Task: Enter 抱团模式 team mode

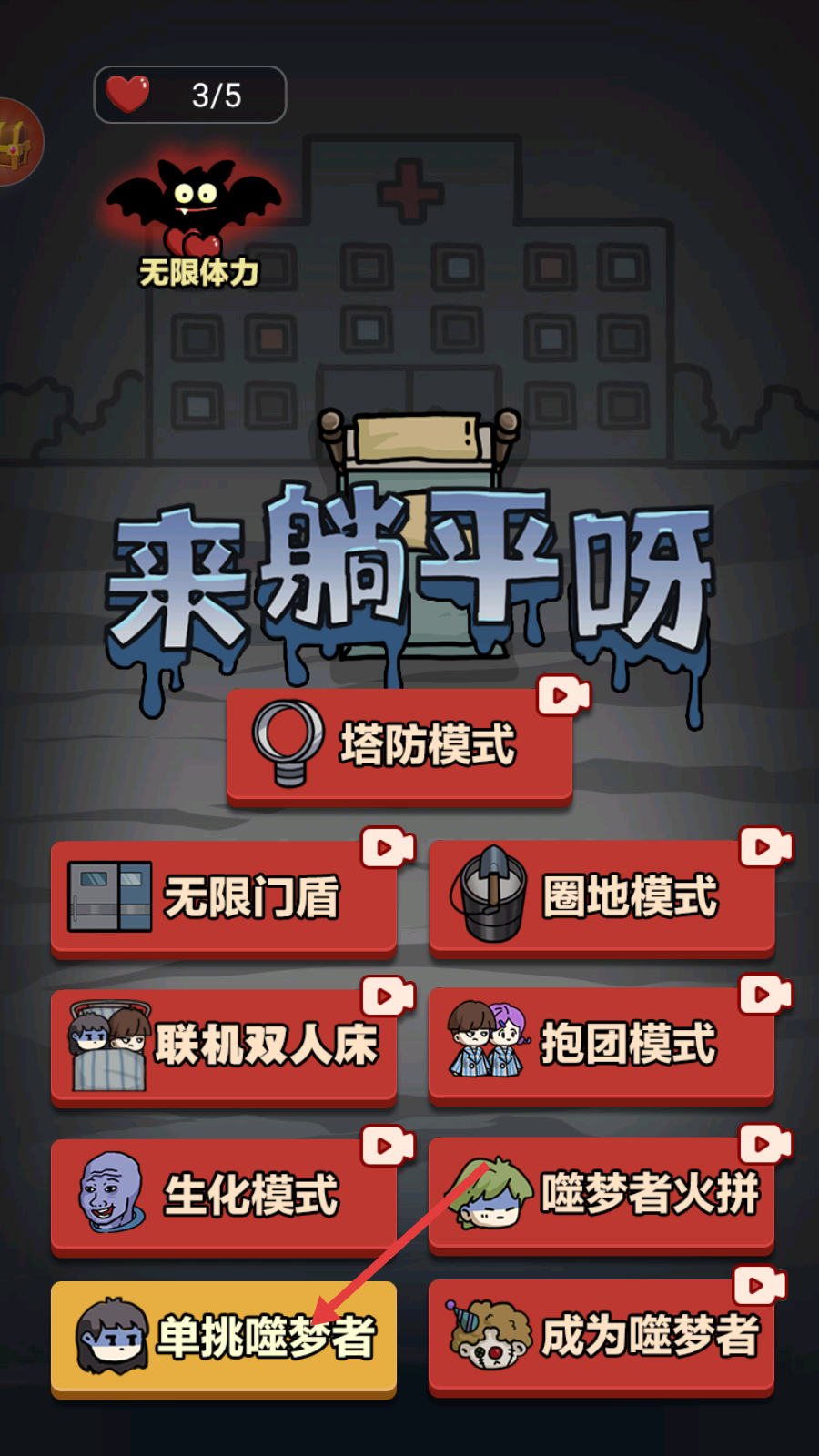Action: [x=602, y=1045]
